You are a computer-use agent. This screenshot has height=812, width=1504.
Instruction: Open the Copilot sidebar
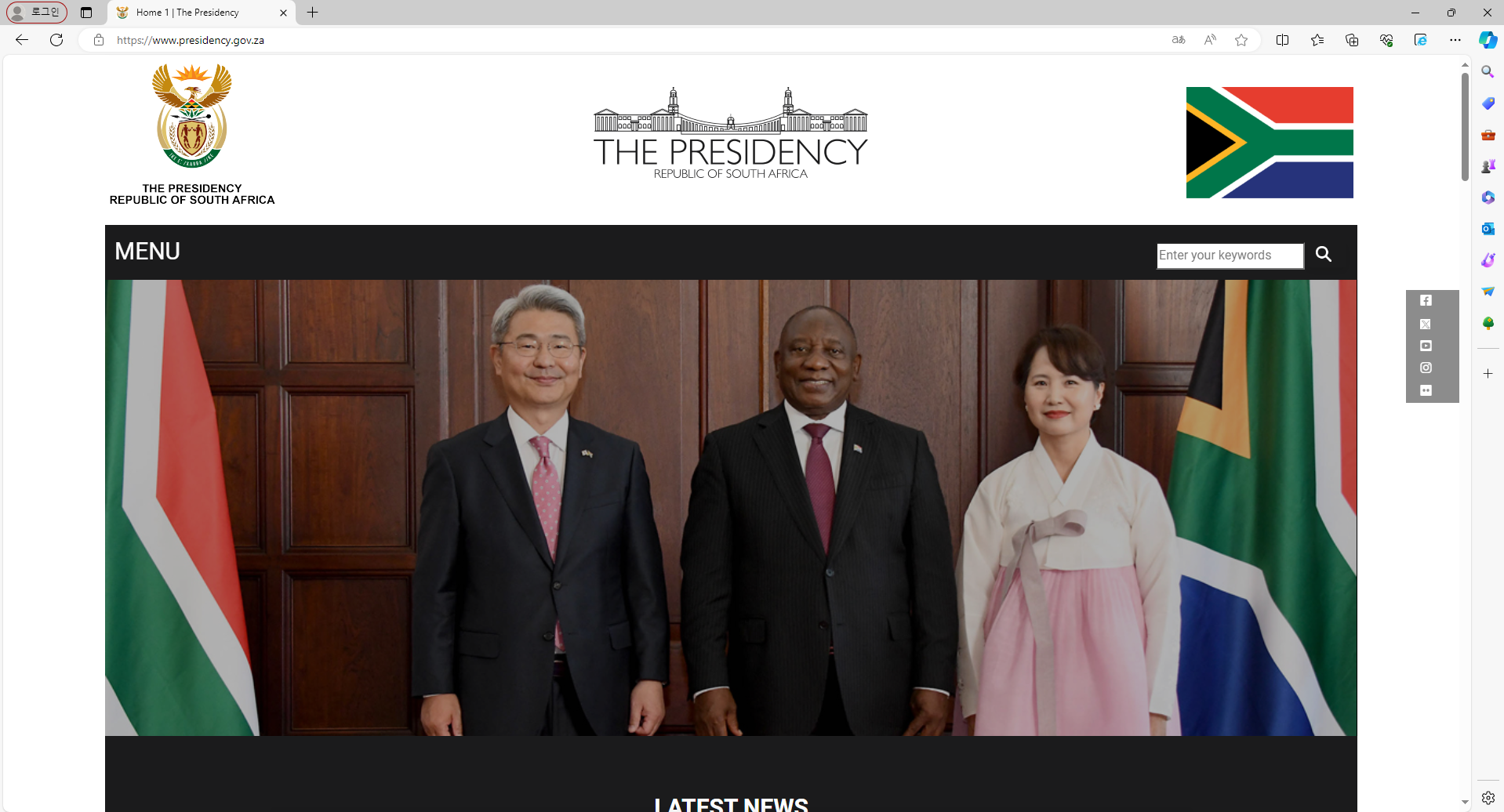pyautogui.click(x=1488, y=40)
